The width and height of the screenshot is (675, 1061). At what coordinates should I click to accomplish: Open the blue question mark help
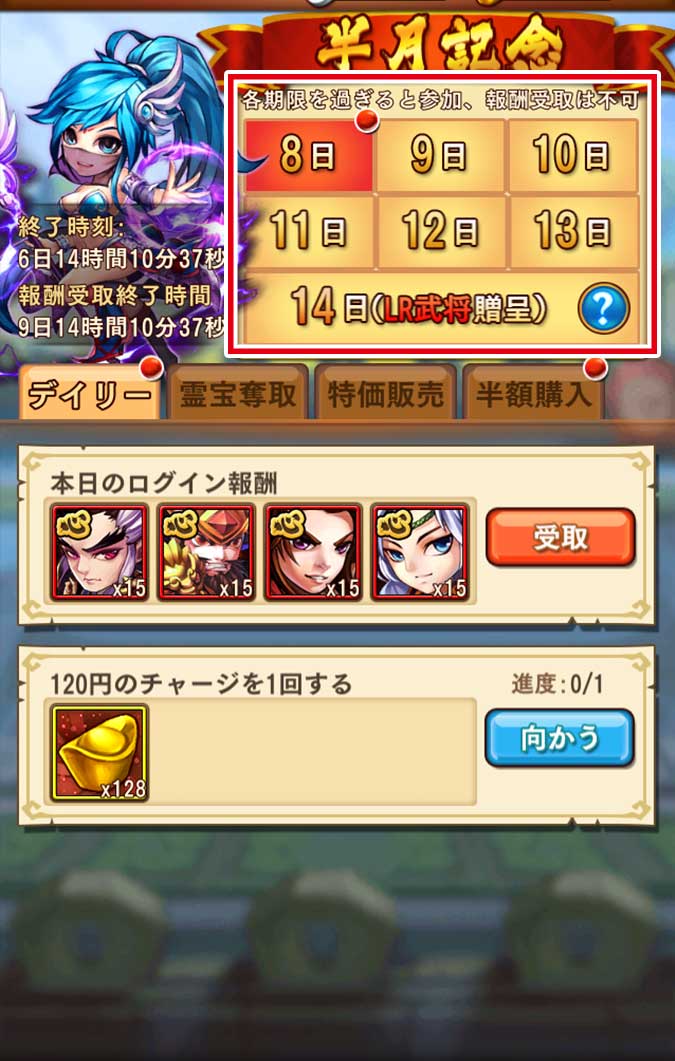[x=604, y=309]
